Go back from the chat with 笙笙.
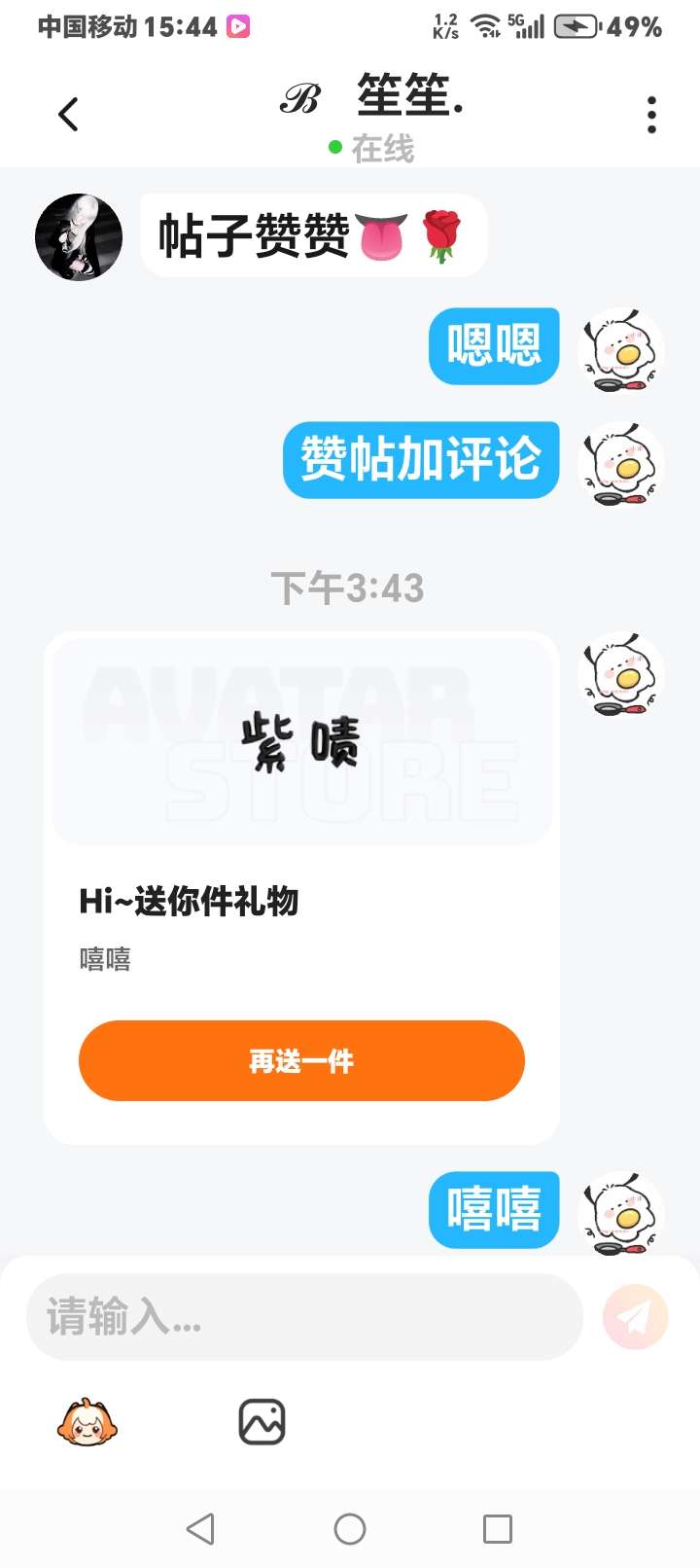 pyautogui.click(x=68, y=115)
